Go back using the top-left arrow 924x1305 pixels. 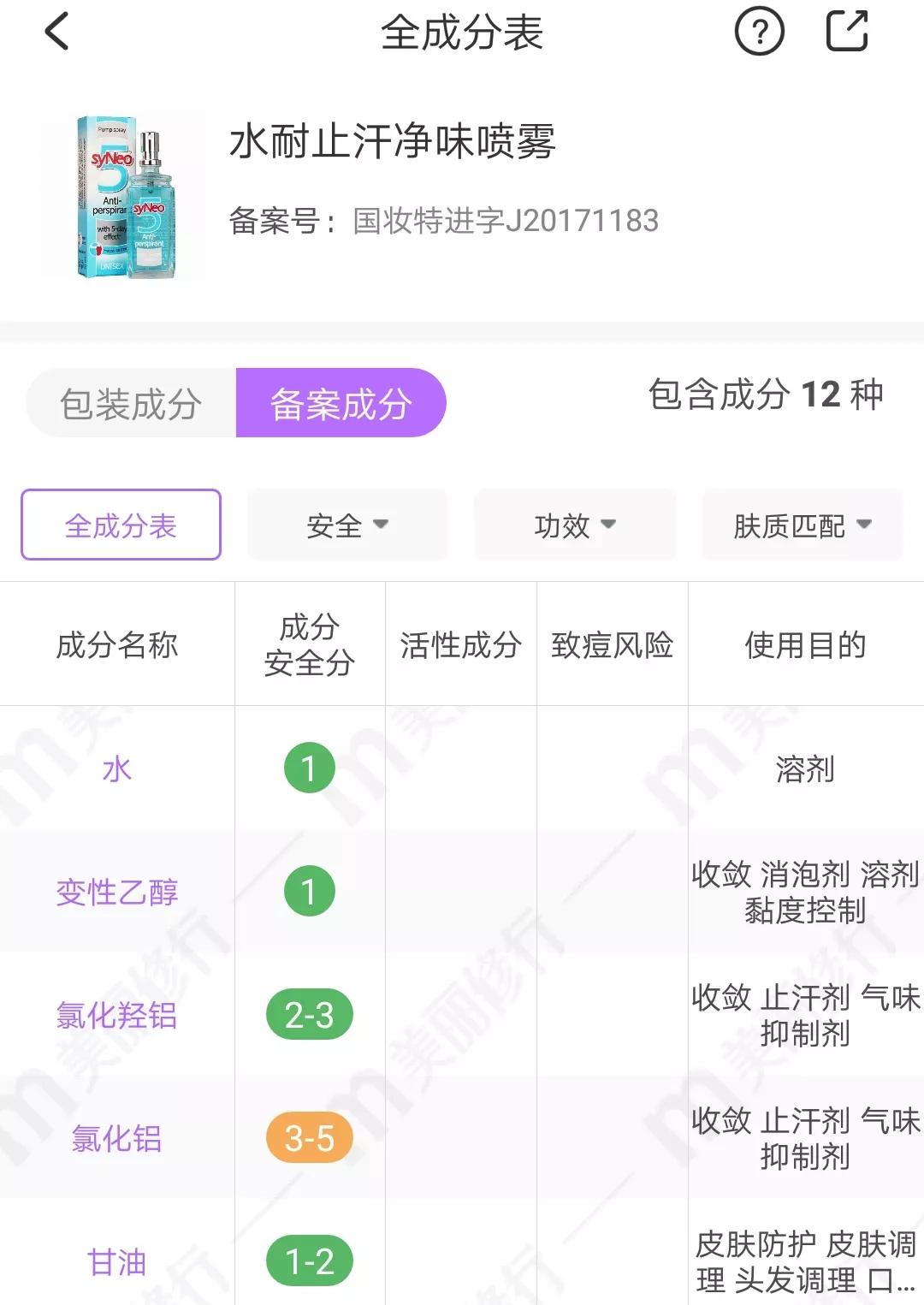pyautogui.click(x=56, y=33)
